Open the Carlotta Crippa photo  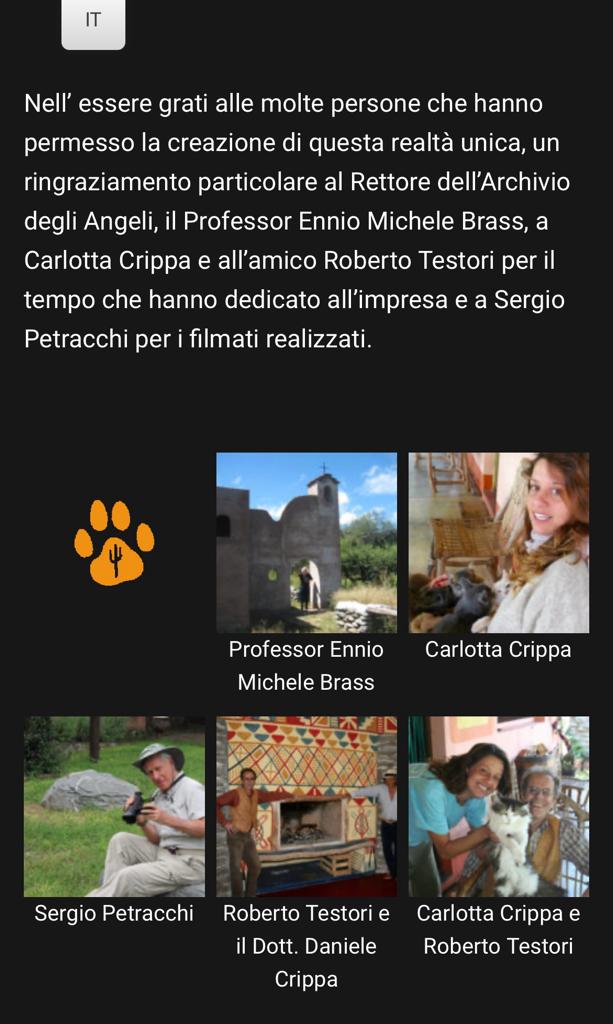click(498, 542)
